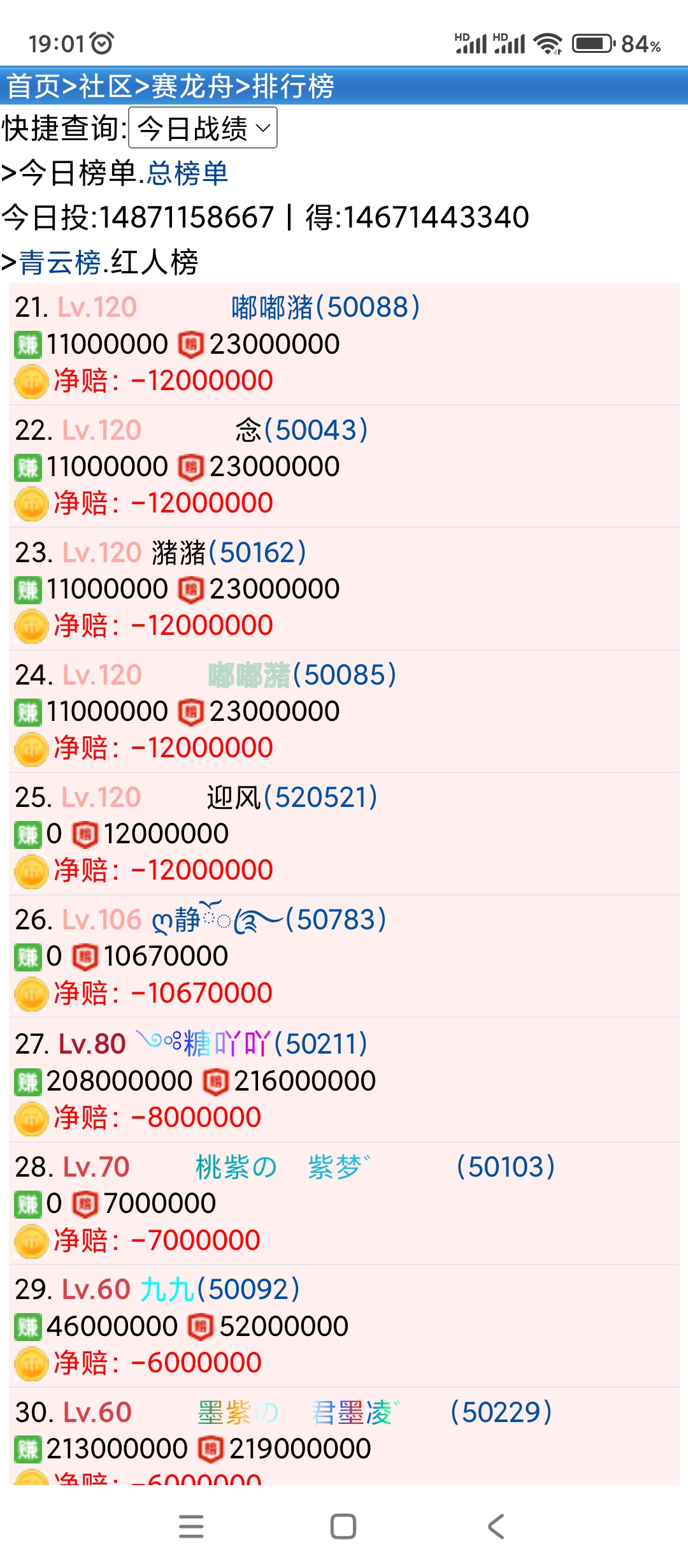View player 猪猪(50162)
This screenshot has height=1568, width=688.
pyautogui.click(x=229, y=553)
